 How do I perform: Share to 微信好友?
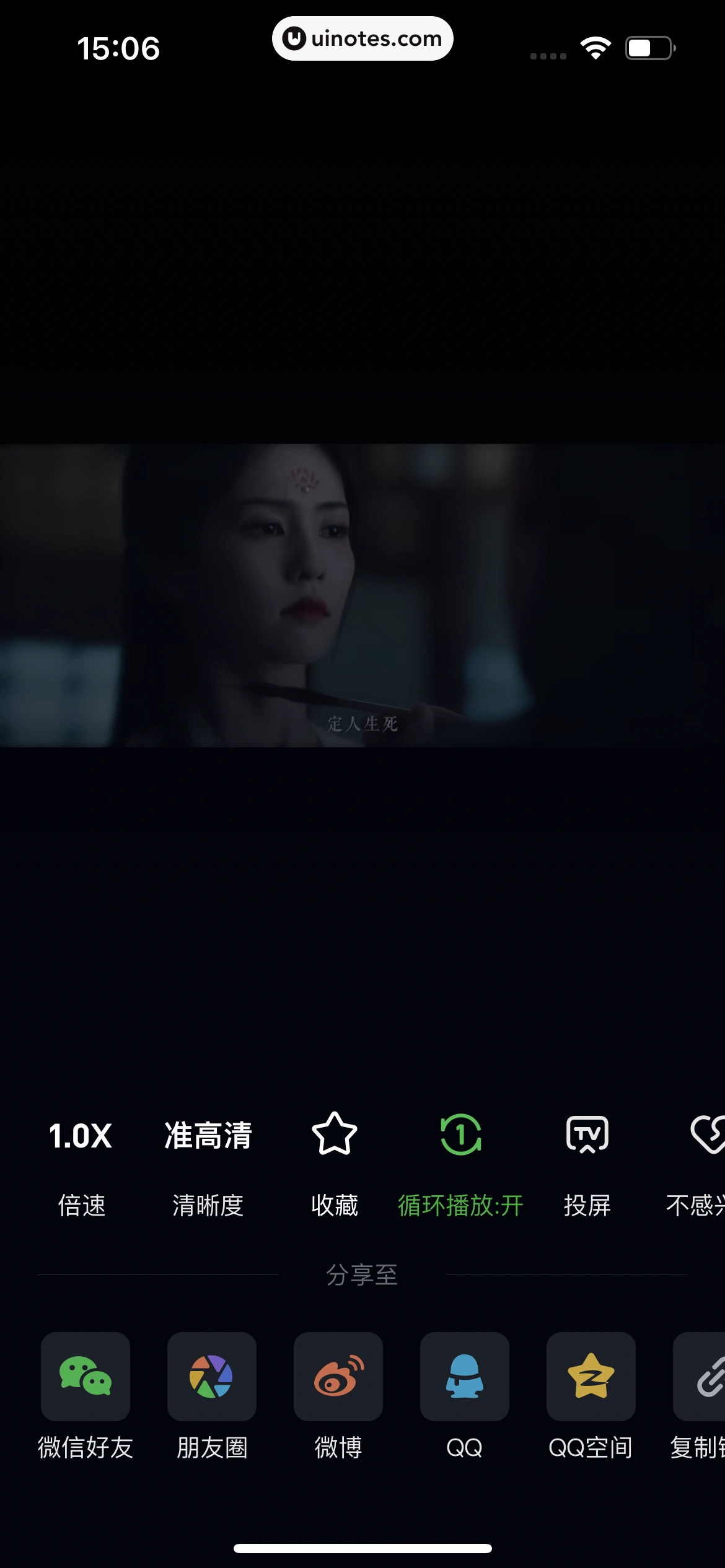[x=86, y=1376]
